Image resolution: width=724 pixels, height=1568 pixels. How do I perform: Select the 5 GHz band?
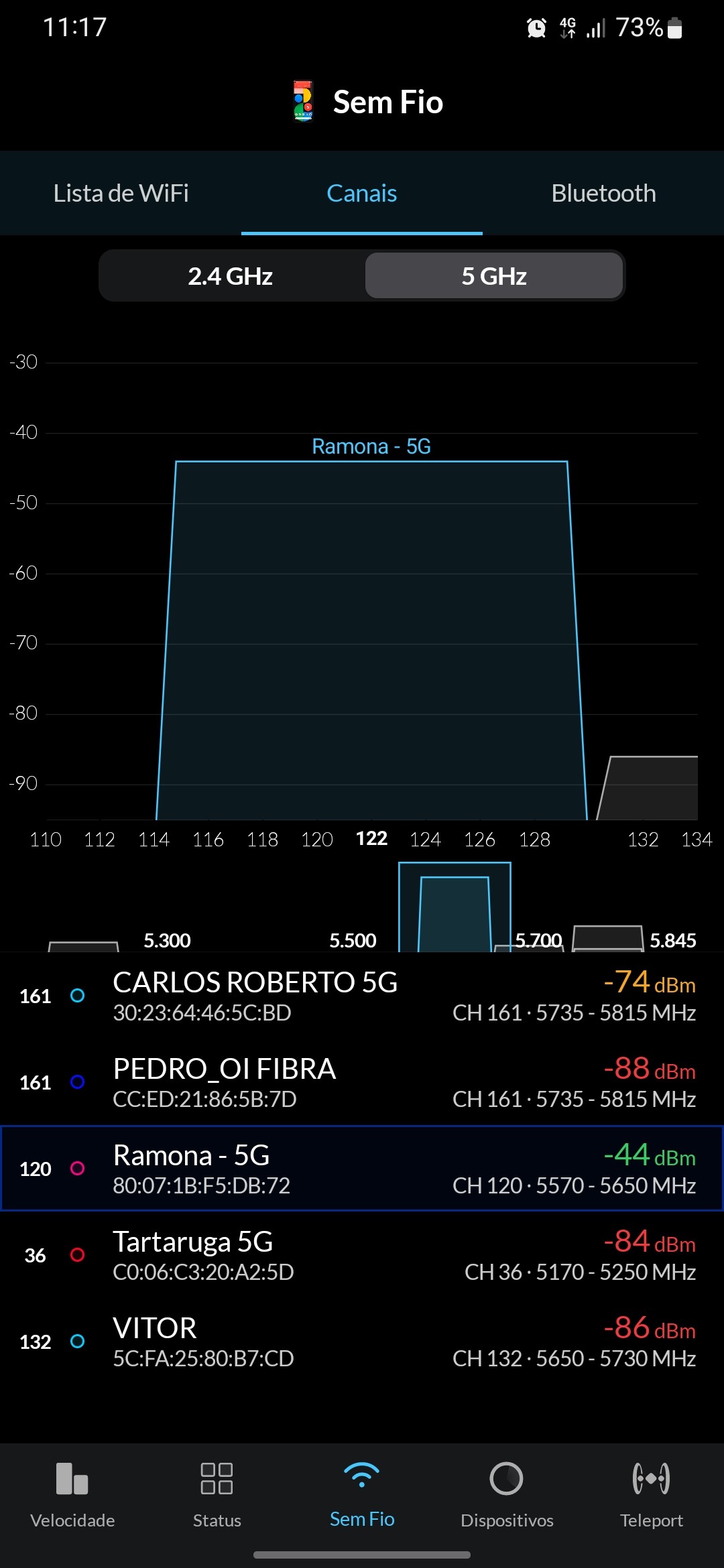click(494, 276)
